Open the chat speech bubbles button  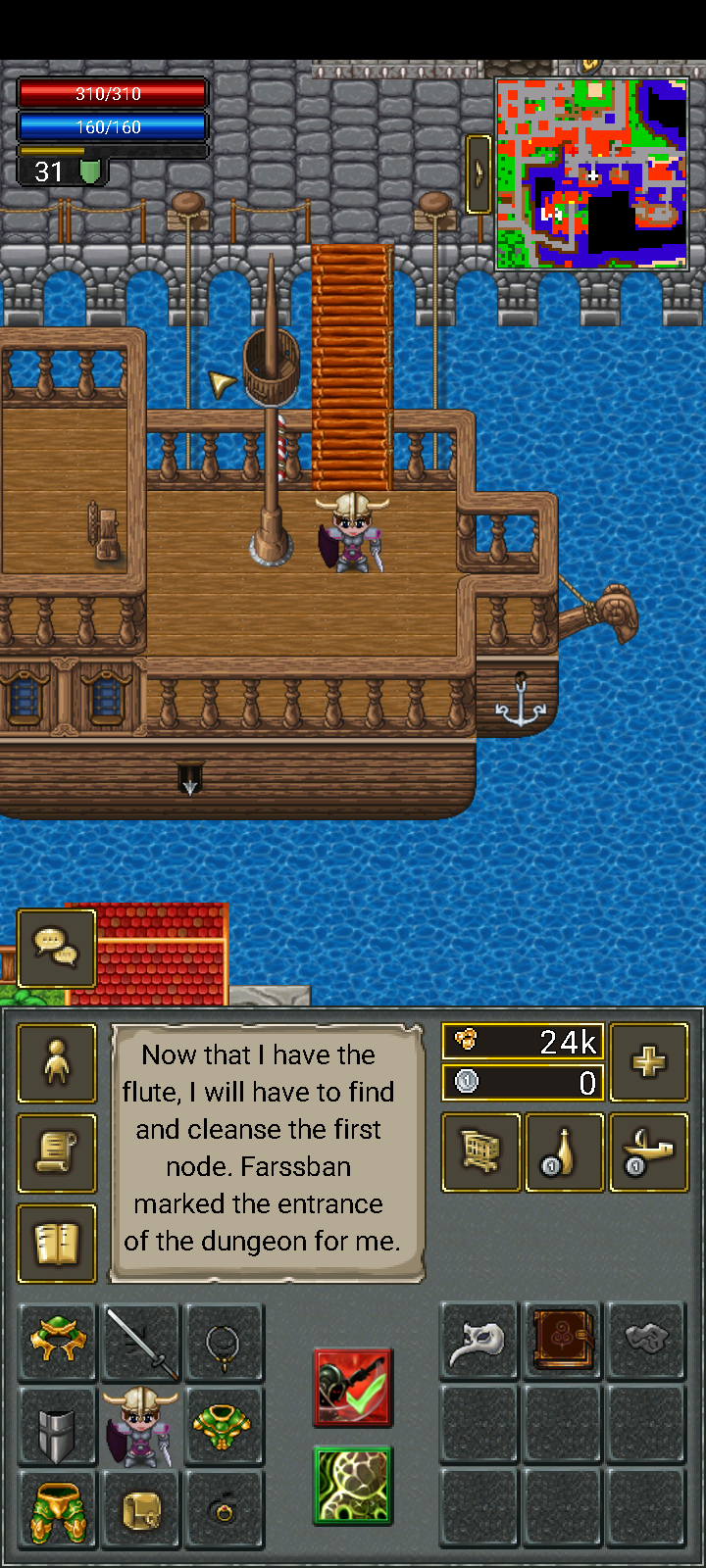[x=56, y=948]
